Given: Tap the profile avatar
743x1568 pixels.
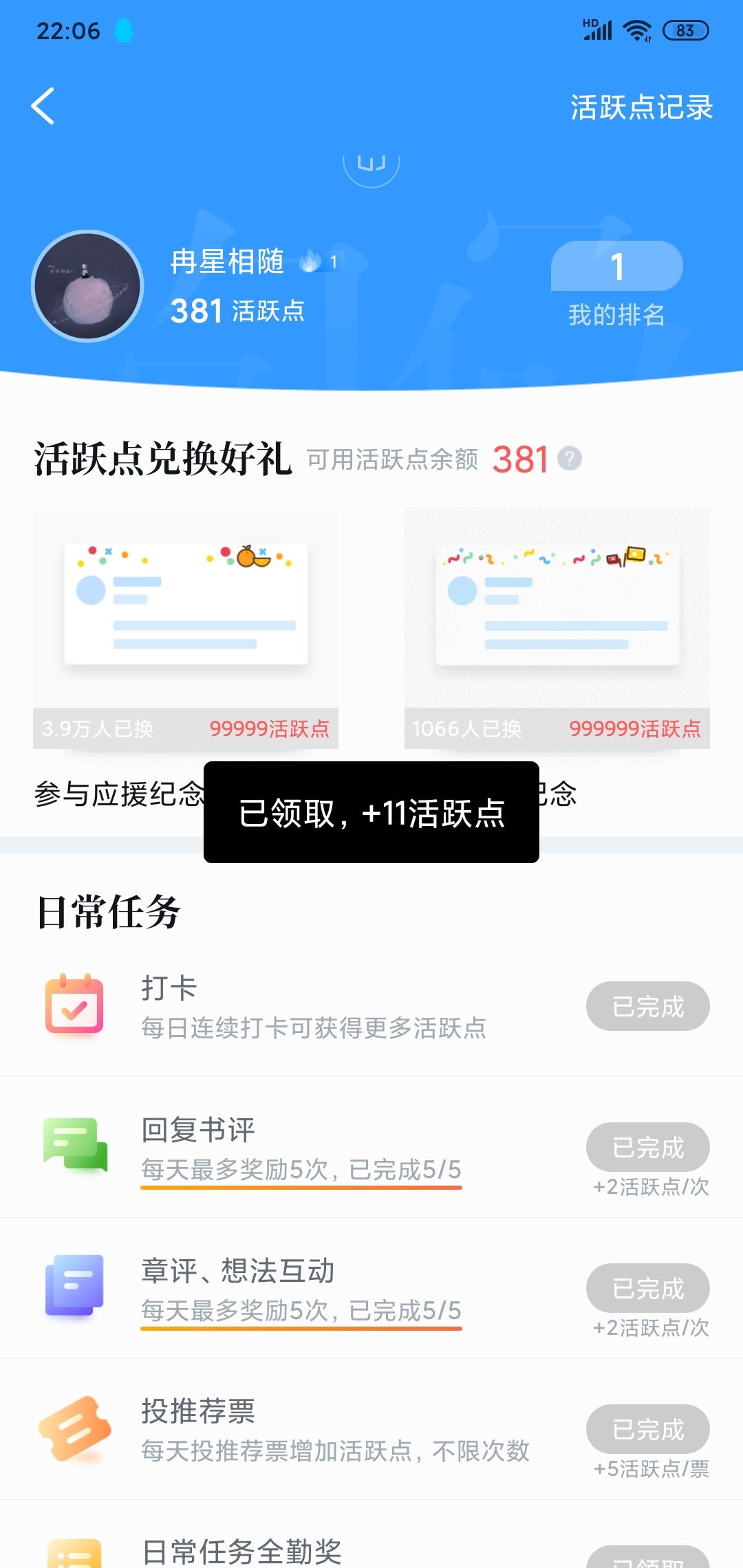Looking at the screenshot, I should tap(87, 285).
